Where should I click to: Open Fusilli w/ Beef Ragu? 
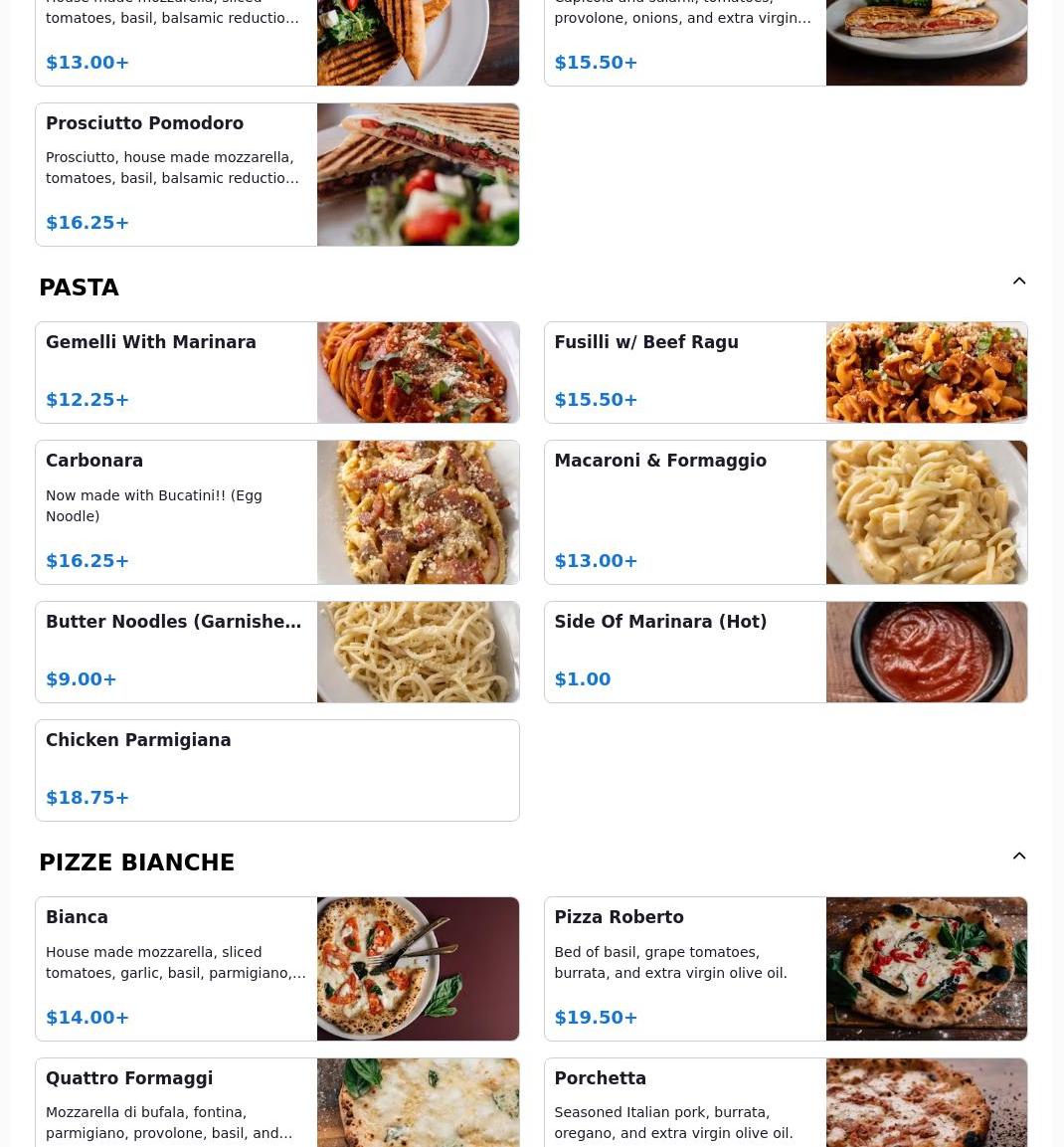point(785,372)
